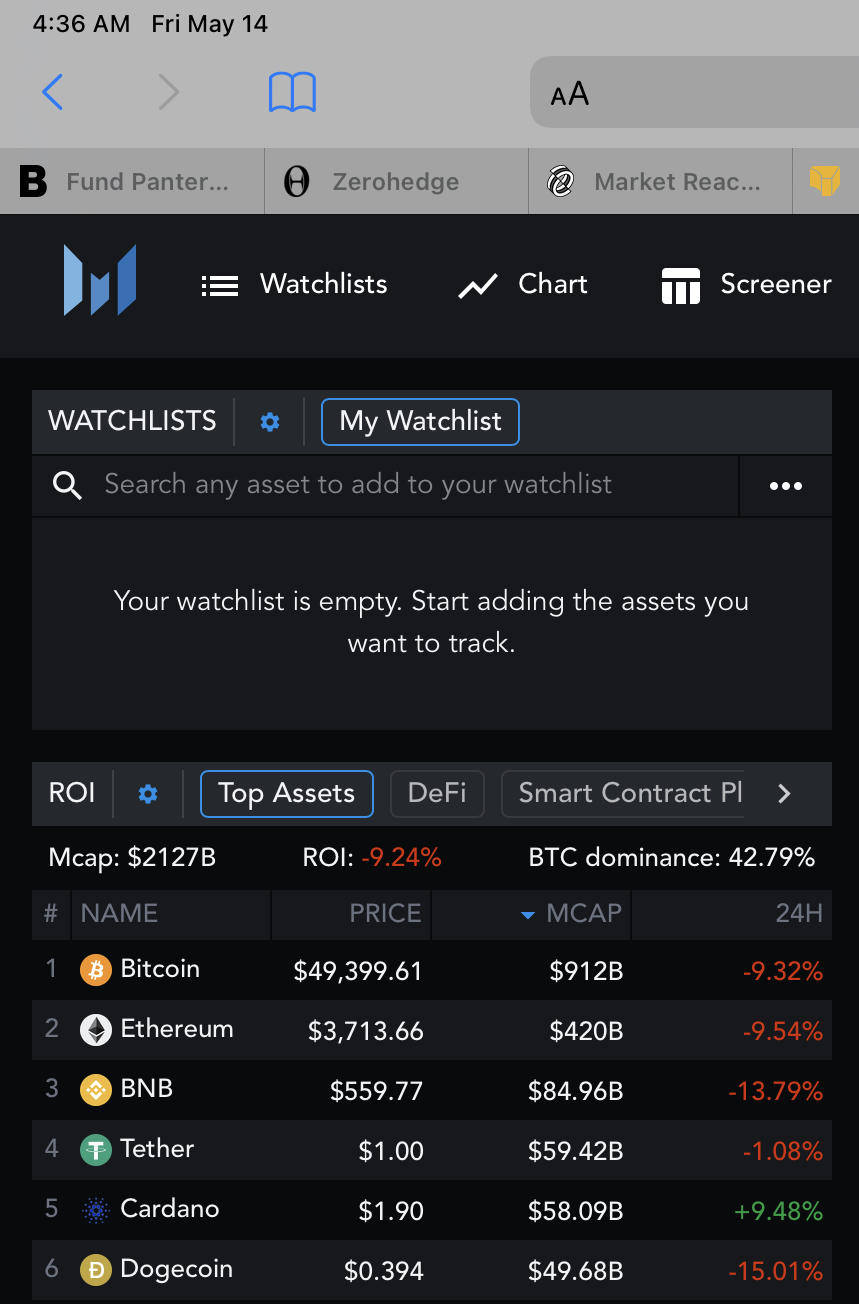Screen dimensions: 859x1304
Task: Open the three-dot watchlist menu
Action: (x=785, y=486)
